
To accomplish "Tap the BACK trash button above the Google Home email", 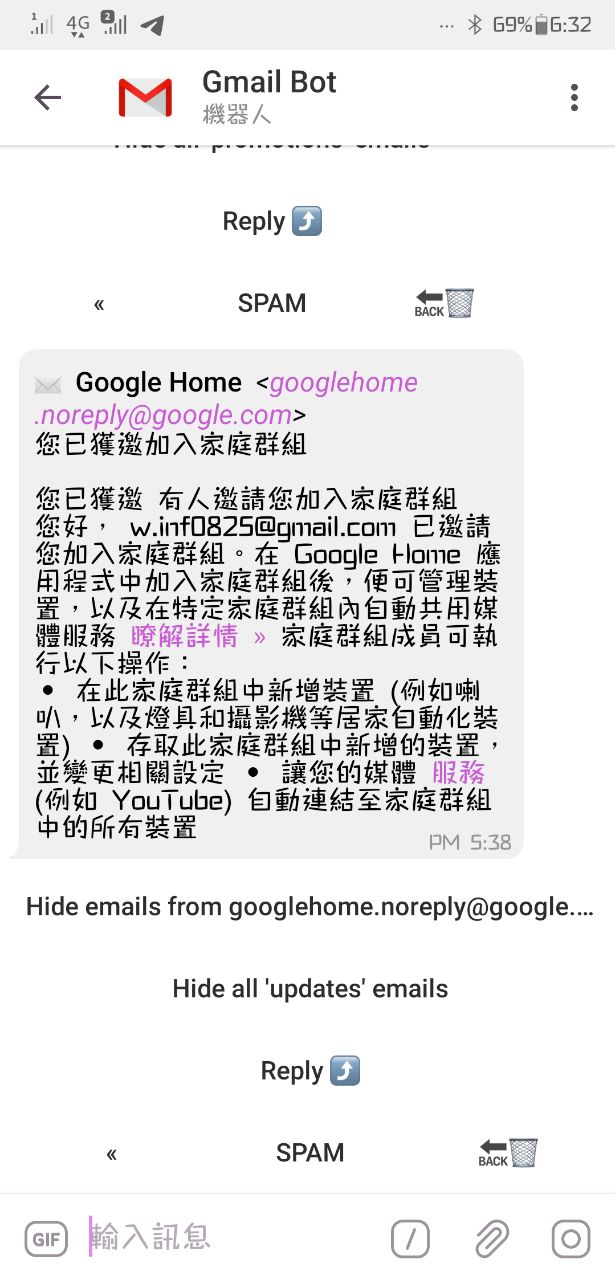I will click(444, 303).
